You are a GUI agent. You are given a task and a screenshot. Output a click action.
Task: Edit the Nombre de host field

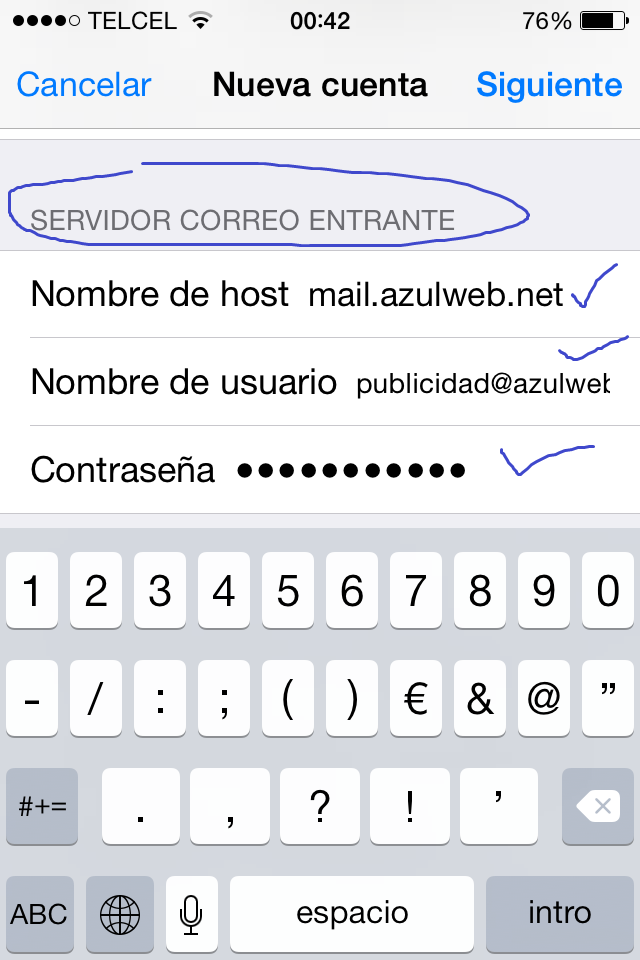[435, 294]
